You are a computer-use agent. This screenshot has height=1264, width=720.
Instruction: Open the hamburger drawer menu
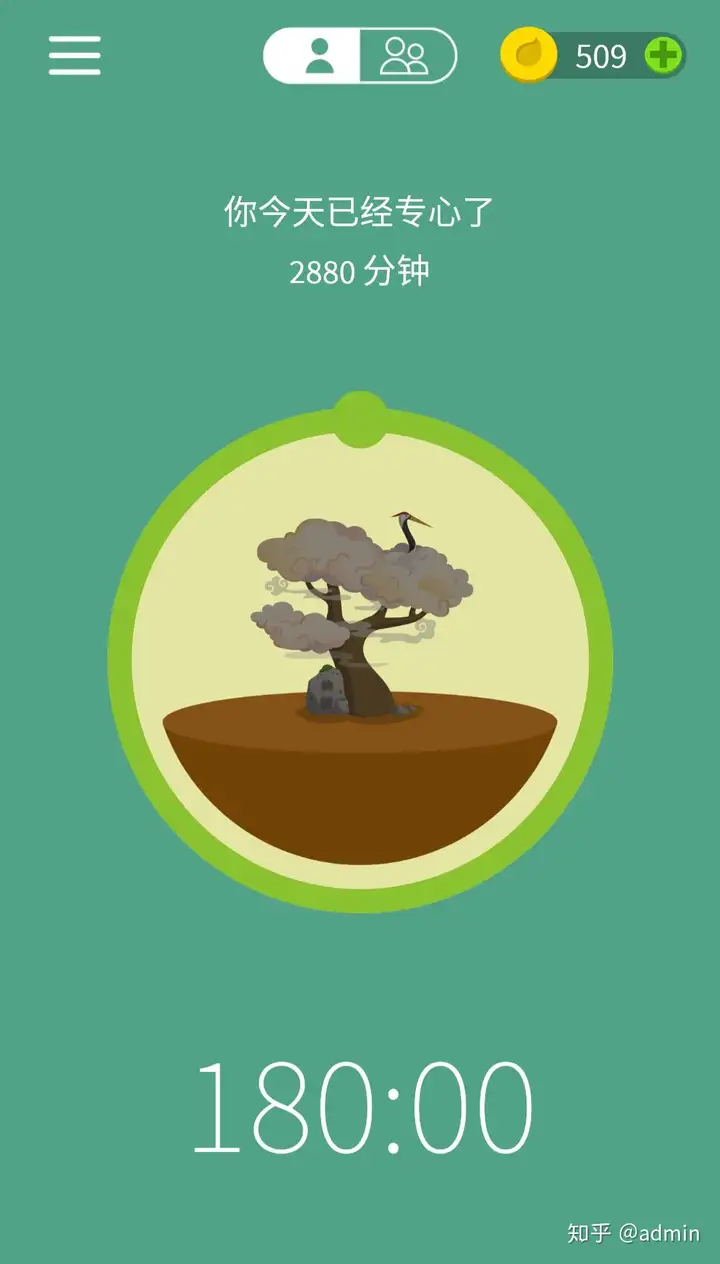coord(75,55)
